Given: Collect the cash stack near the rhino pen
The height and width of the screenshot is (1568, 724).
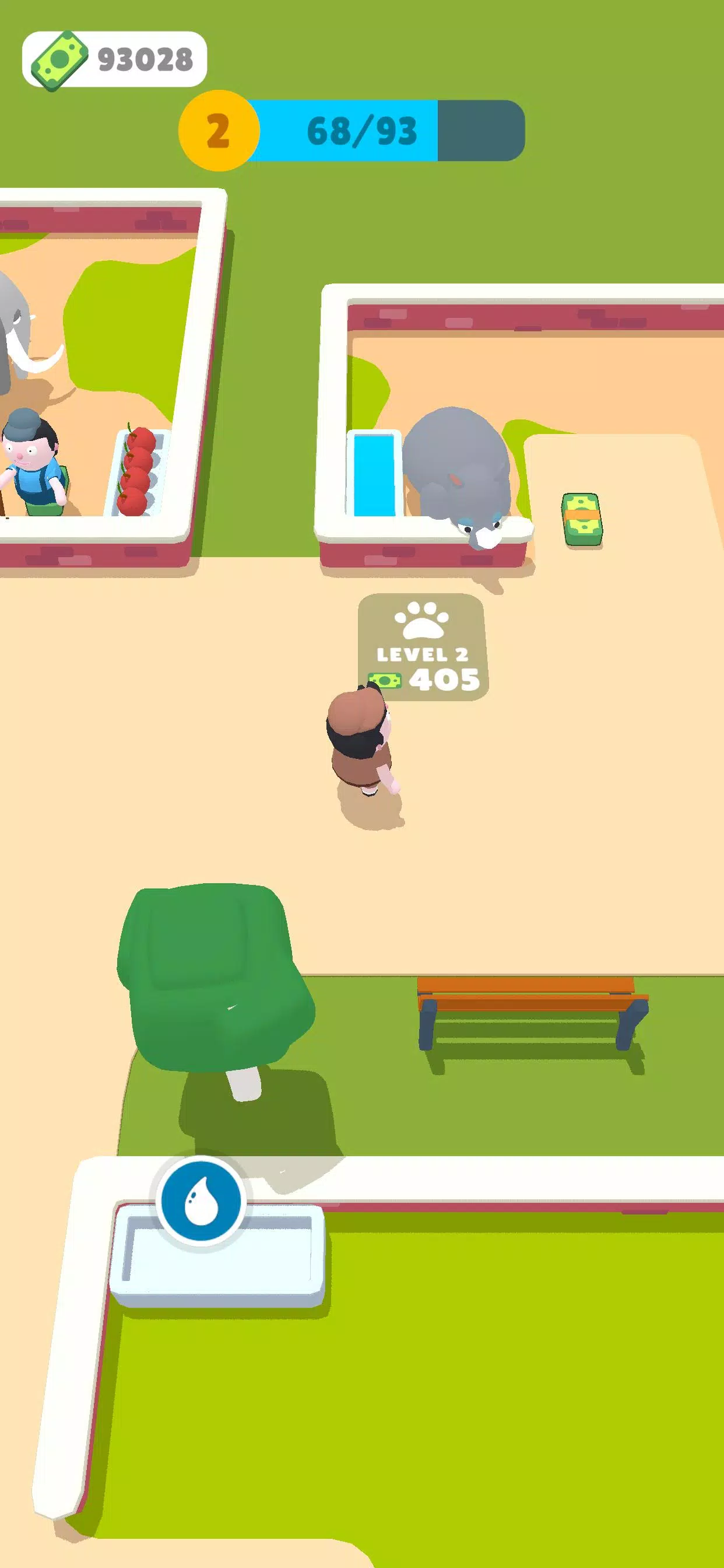Looking at the screenshot, I should pos(582,519).
